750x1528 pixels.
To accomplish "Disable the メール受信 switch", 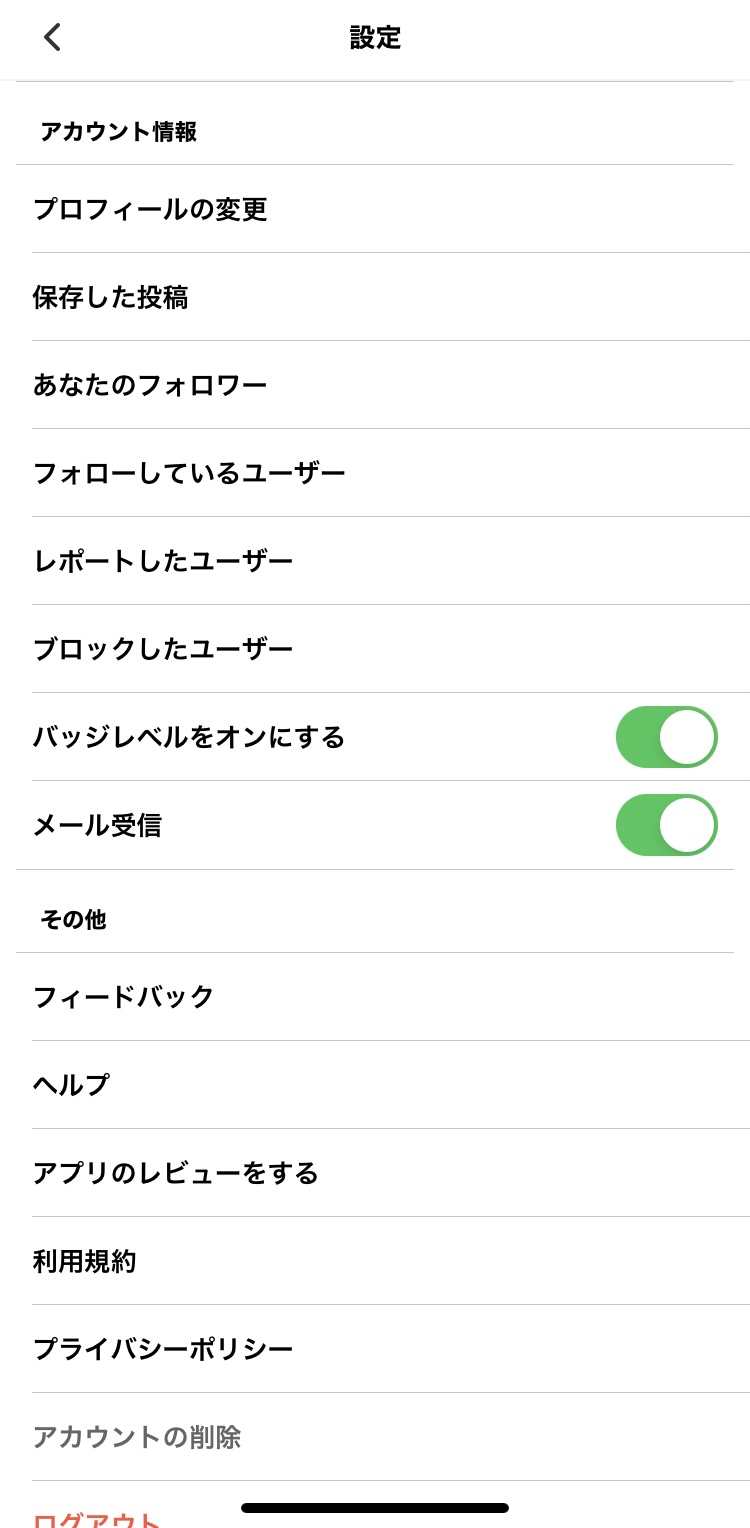I will tap(666, 825).
